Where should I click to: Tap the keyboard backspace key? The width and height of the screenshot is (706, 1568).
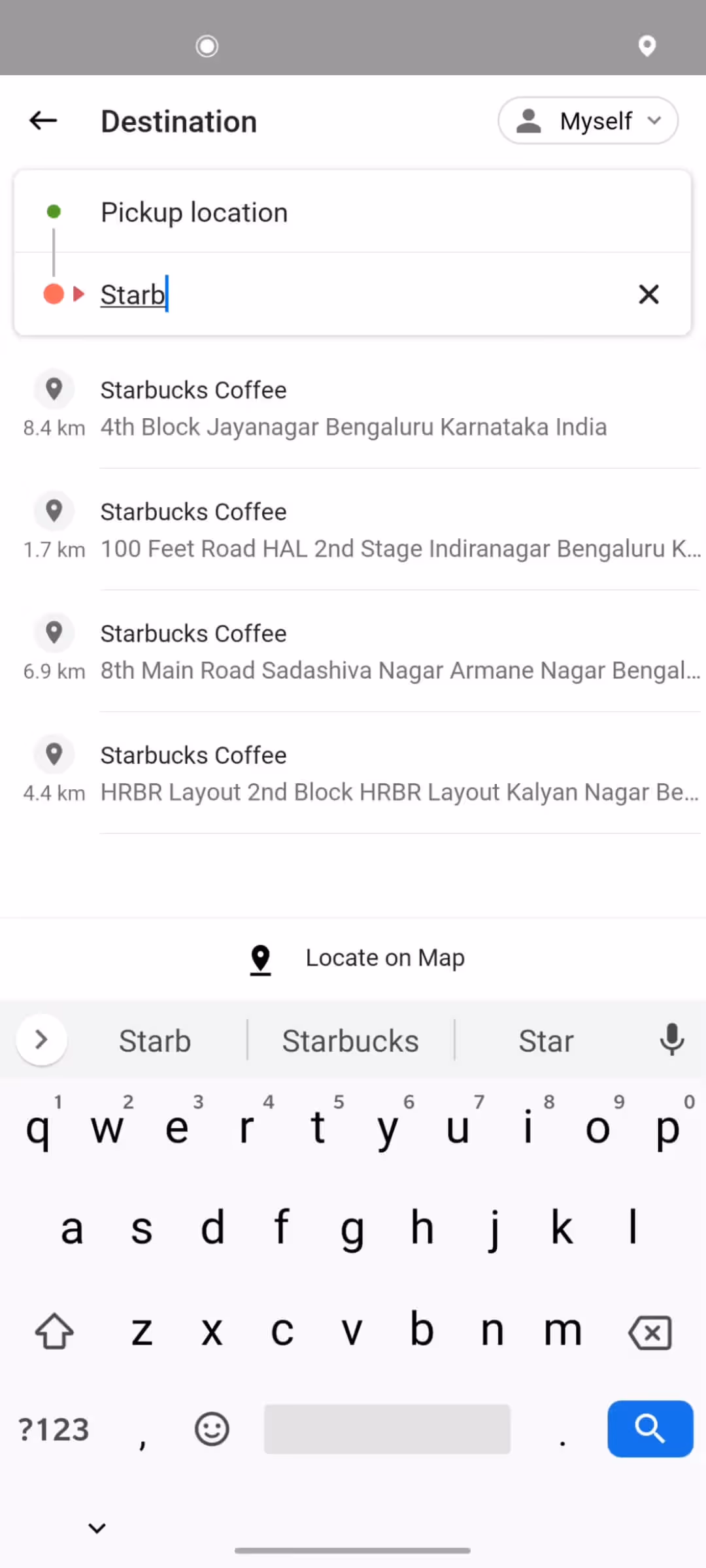[650, 1332]
